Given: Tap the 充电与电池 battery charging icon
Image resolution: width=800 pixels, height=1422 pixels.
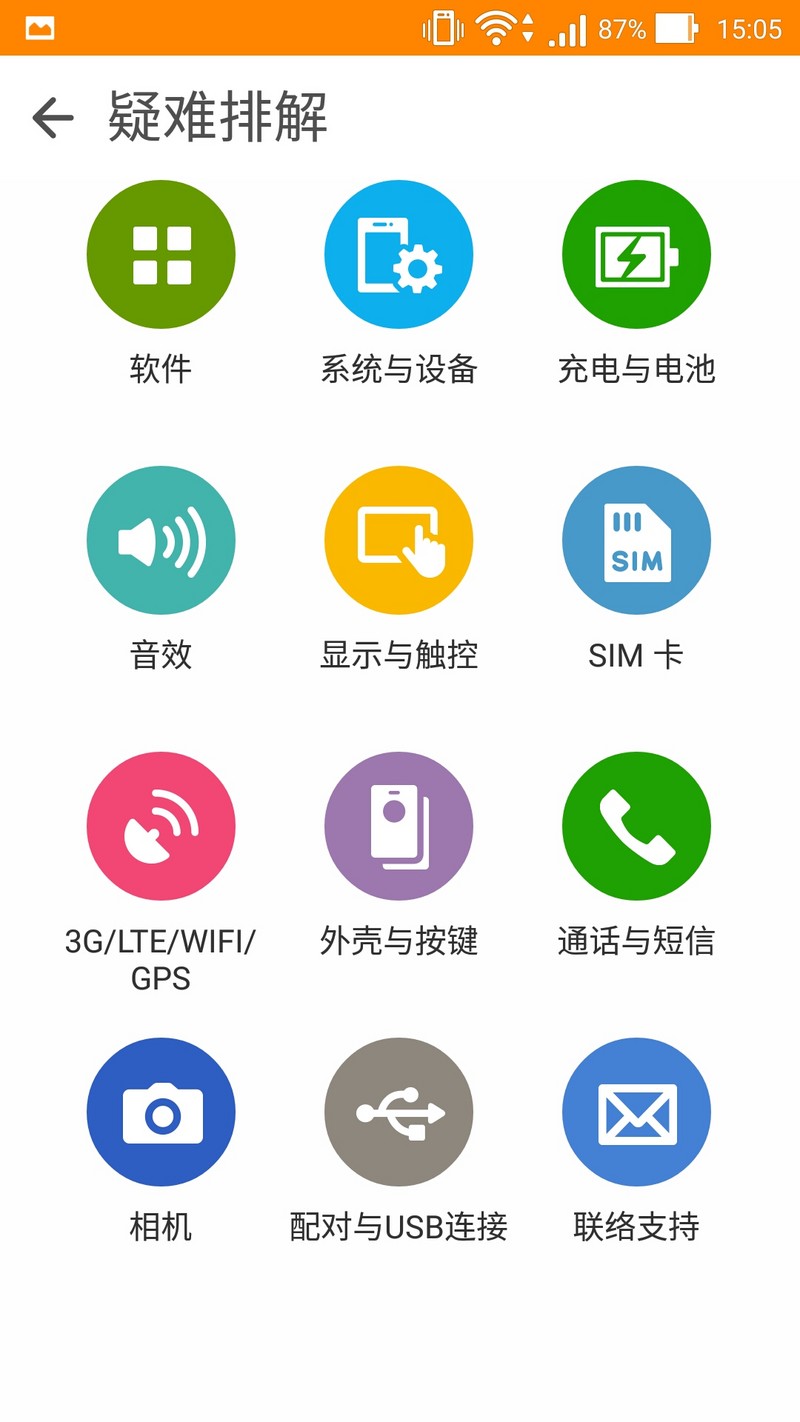Looking at the screenshot, I should pyautogui.click(x=636, y=253).
